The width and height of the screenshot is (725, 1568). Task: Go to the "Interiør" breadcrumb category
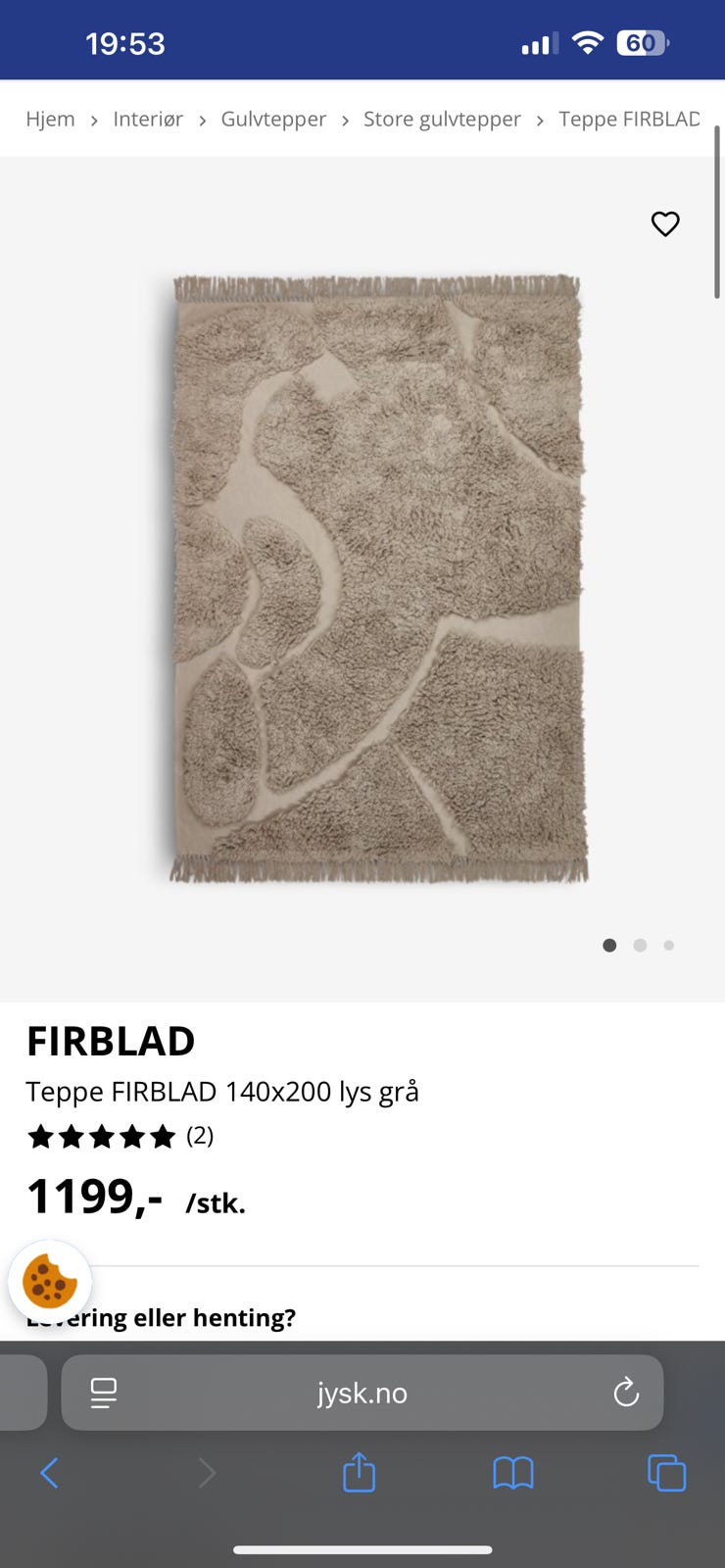coord(148,119)
